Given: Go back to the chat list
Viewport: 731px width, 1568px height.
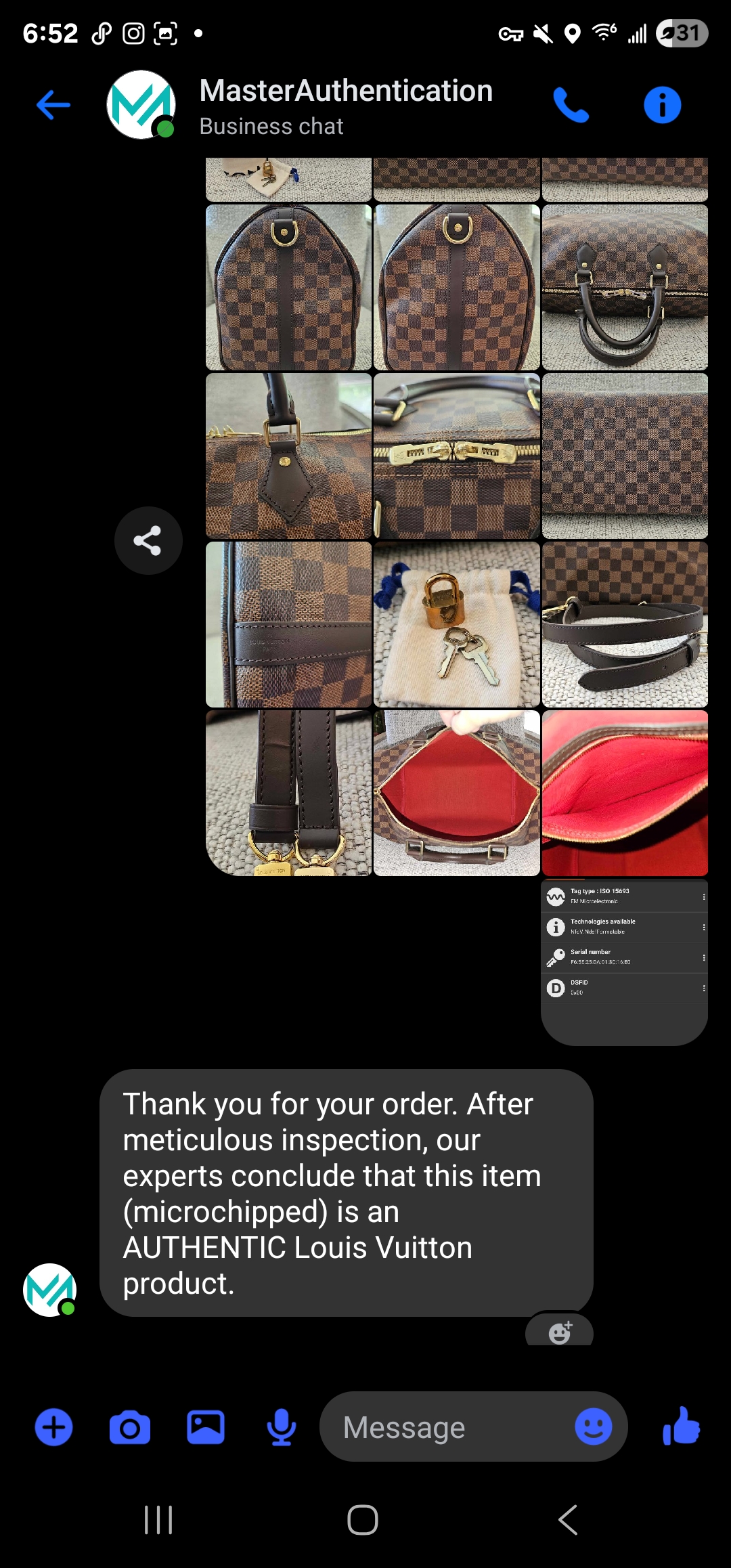Looking at the screenshot, I should [53, 105].
